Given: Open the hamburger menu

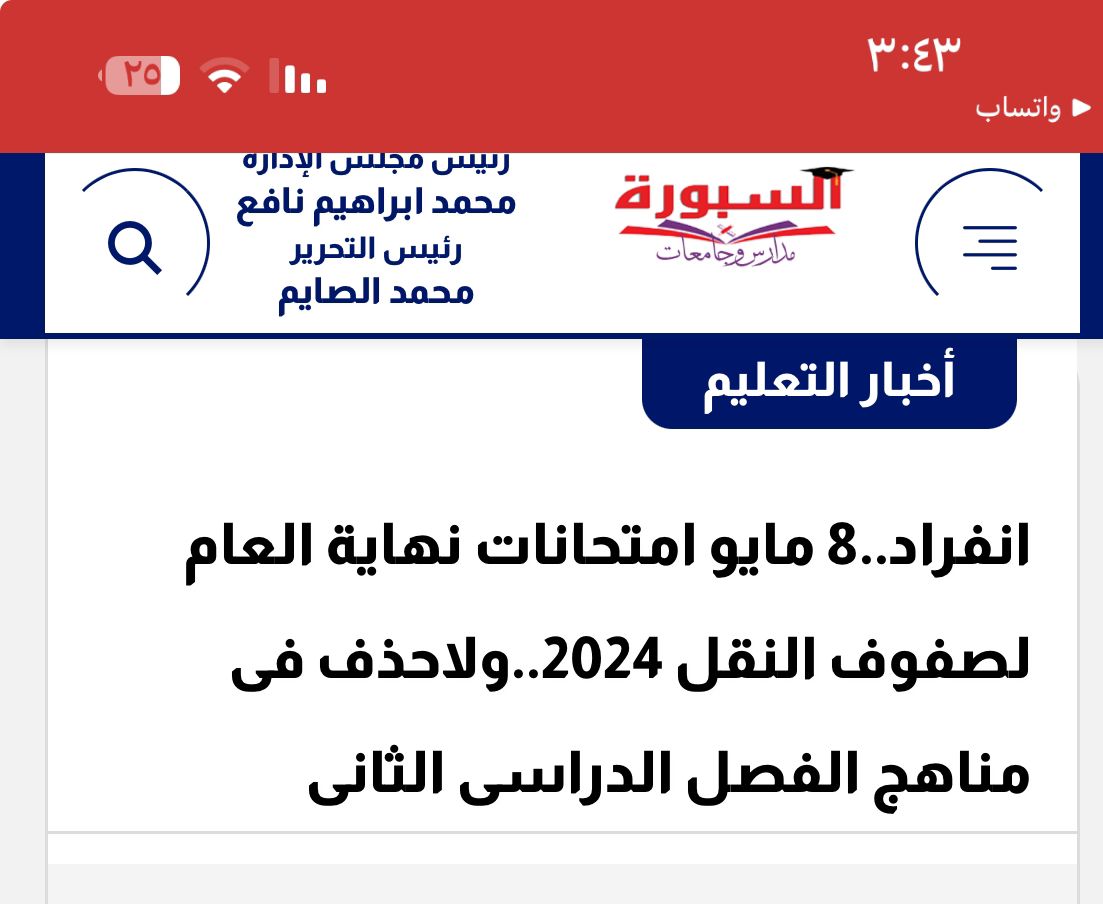Looking at the screenshot, I should 988,246.
